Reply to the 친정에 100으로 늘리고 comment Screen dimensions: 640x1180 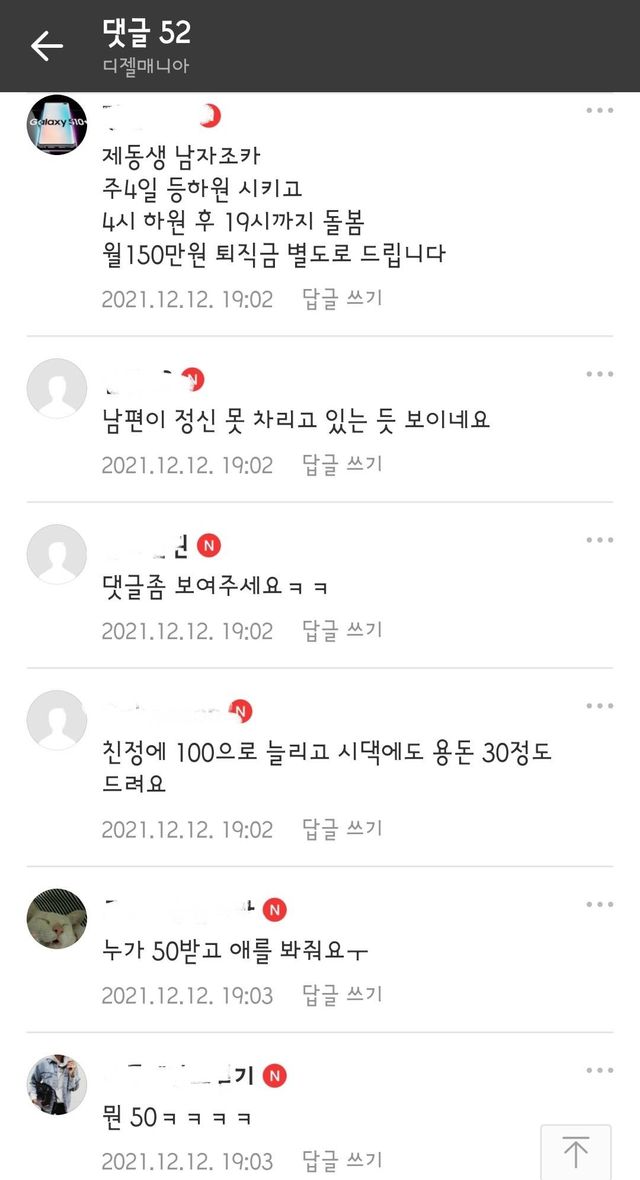point(342,829)
